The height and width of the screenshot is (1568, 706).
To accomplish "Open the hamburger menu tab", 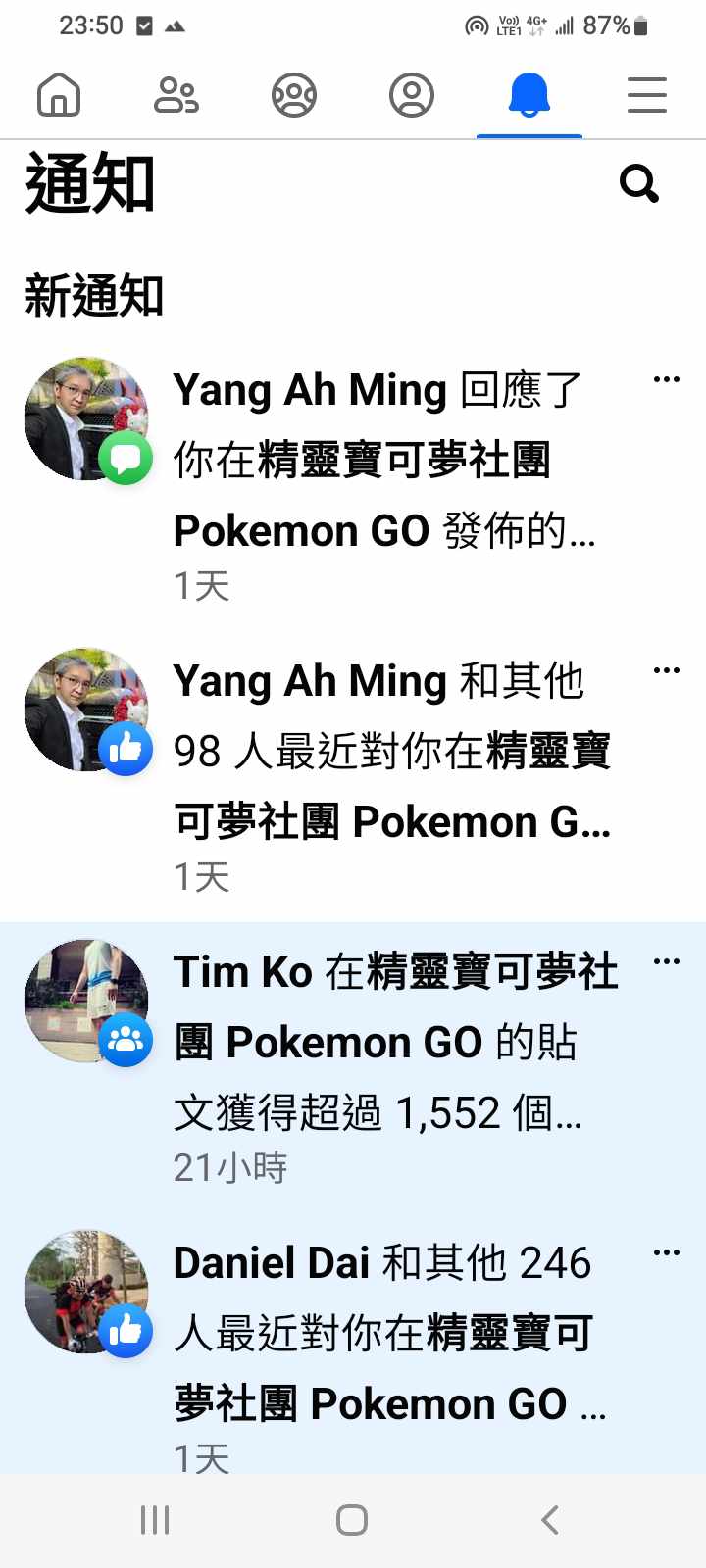I will (x=647, y=96).
